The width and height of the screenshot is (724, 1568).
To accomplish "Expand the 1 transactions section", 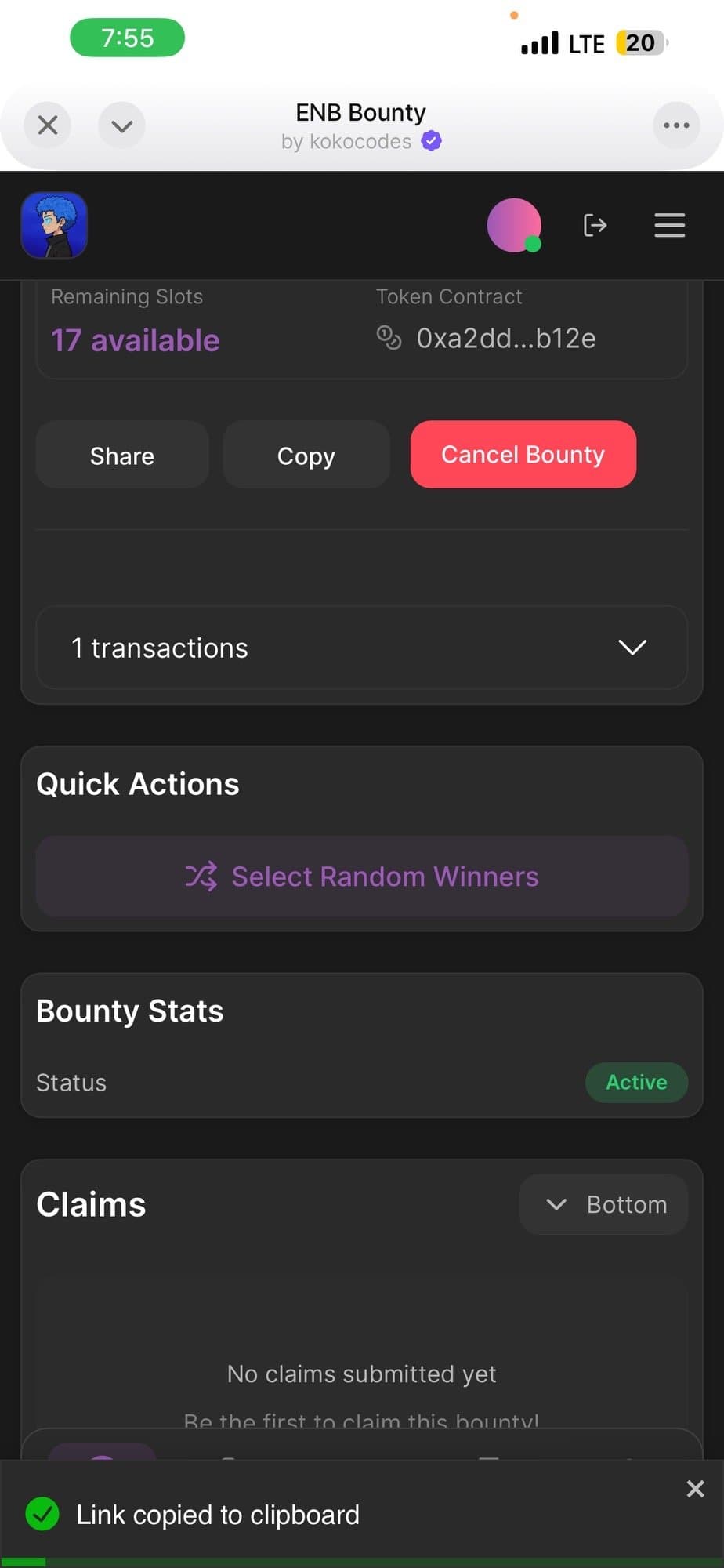I will click(361, 648).
